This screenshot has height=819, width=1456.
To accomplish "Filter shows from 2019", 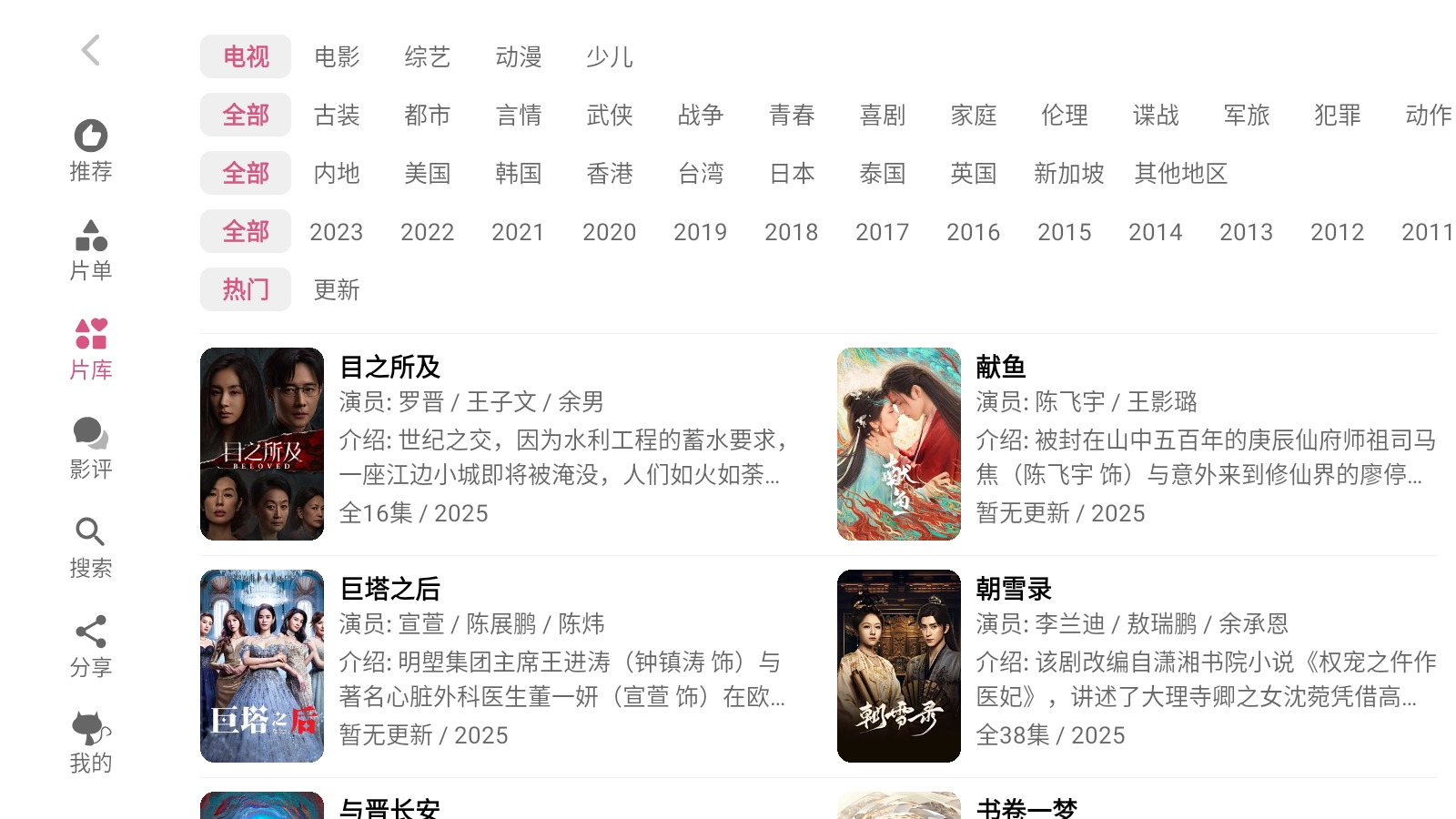I will point(701,232).
